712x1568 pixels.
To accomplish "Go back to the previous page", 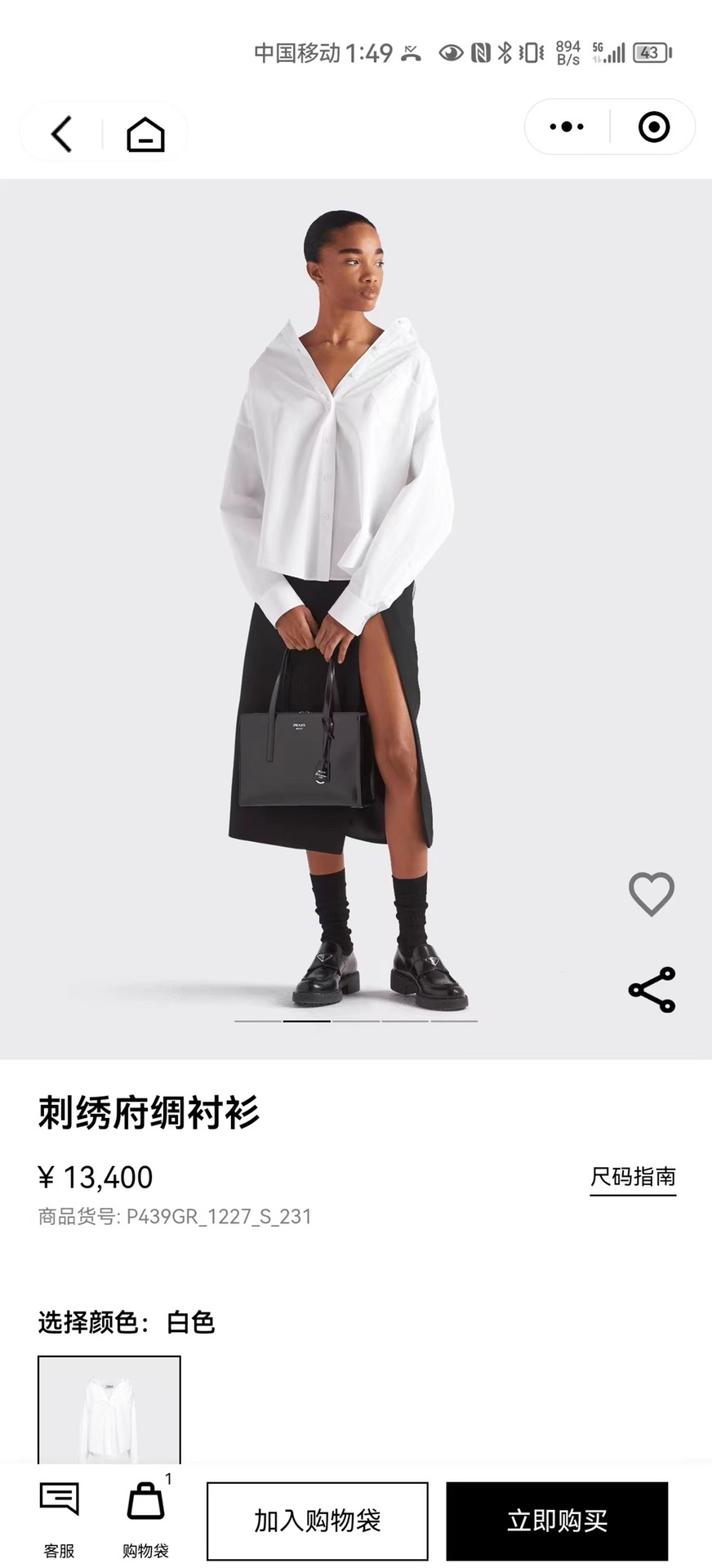I will (x=62, y=133).
